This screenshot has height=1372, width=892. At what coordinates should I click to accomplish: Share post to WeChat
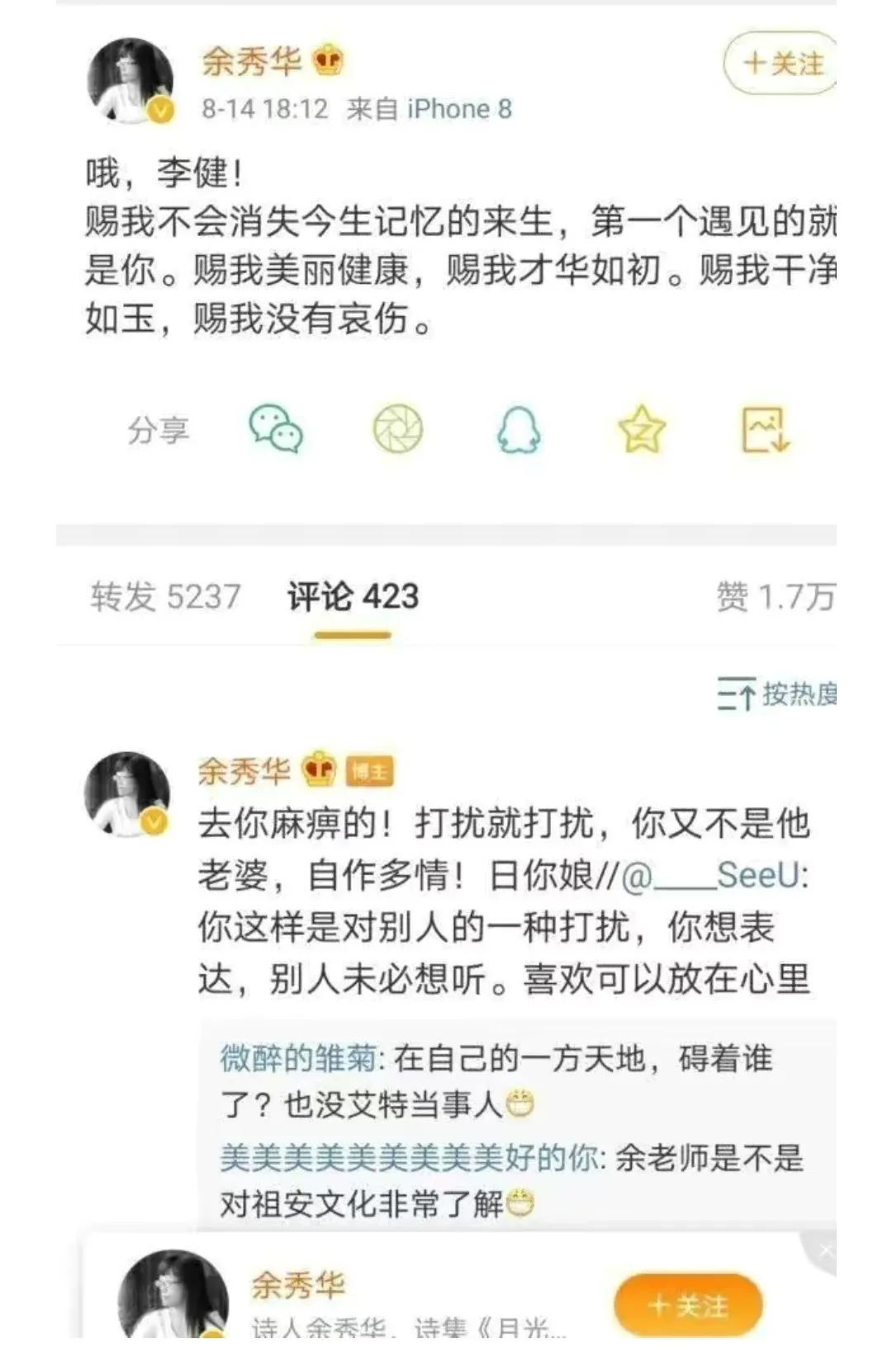pos(276,429)
